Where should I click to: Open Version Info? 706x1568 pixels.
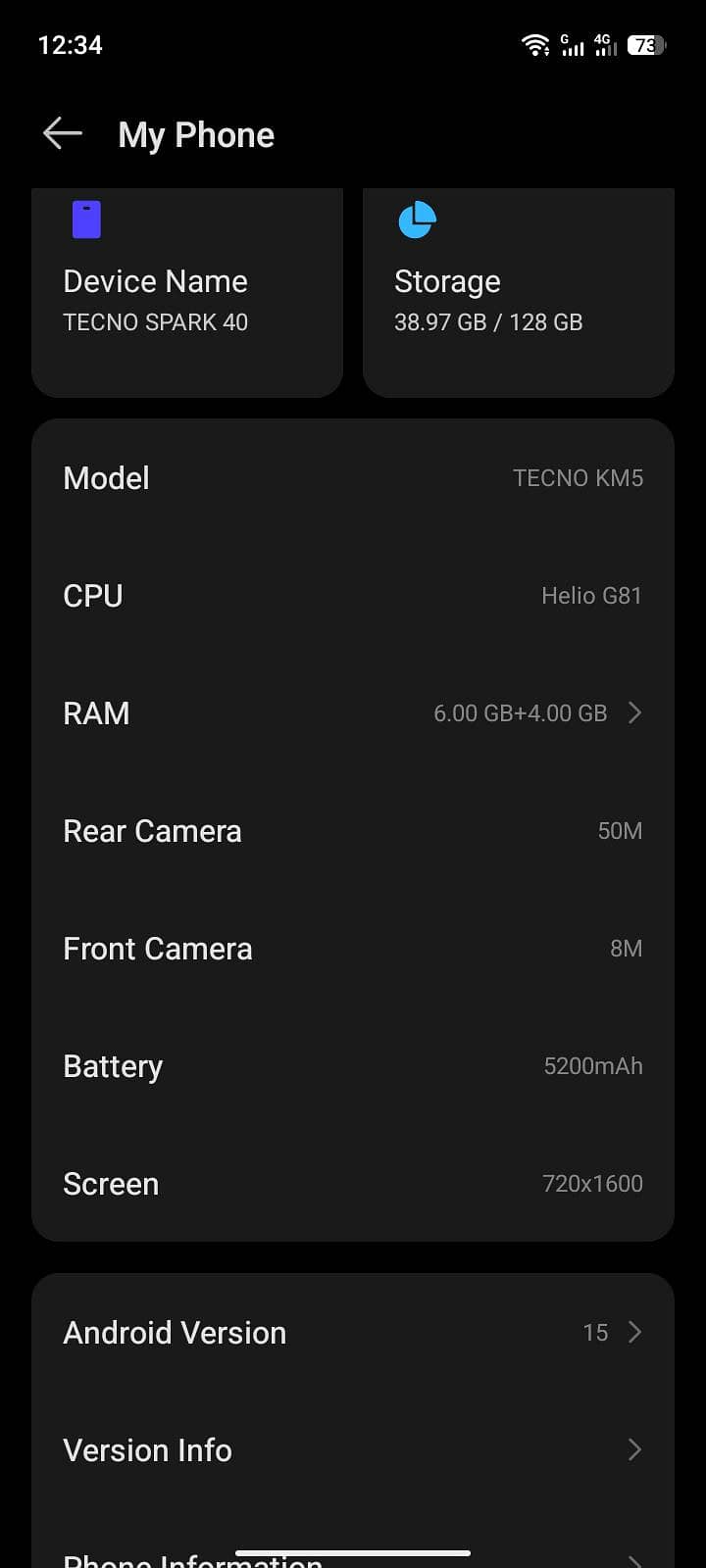[x=353, y=1450]
